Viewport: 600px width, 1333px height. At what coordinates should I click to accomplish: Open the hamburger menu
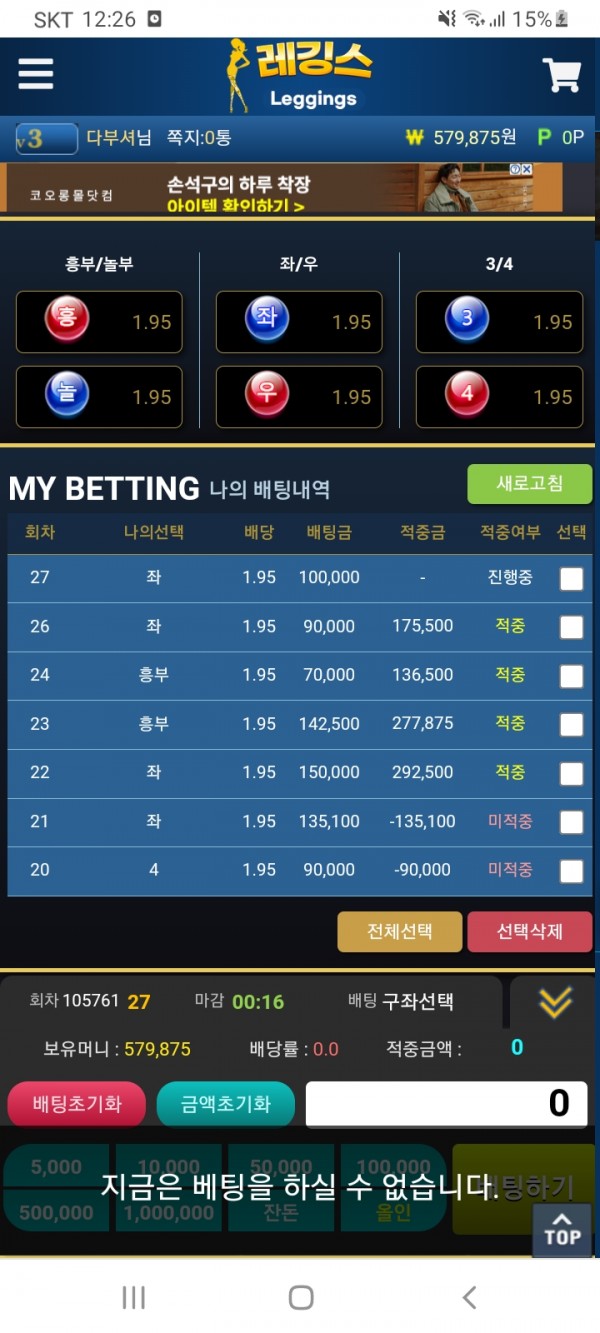tap(36, 73)
